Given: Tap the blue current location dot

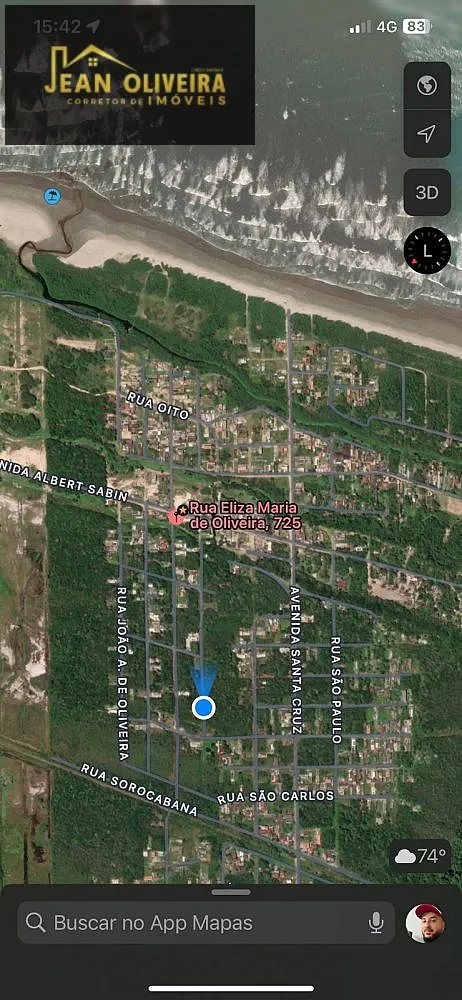Looking at the screenshot, I should click(x=204, y=707).
